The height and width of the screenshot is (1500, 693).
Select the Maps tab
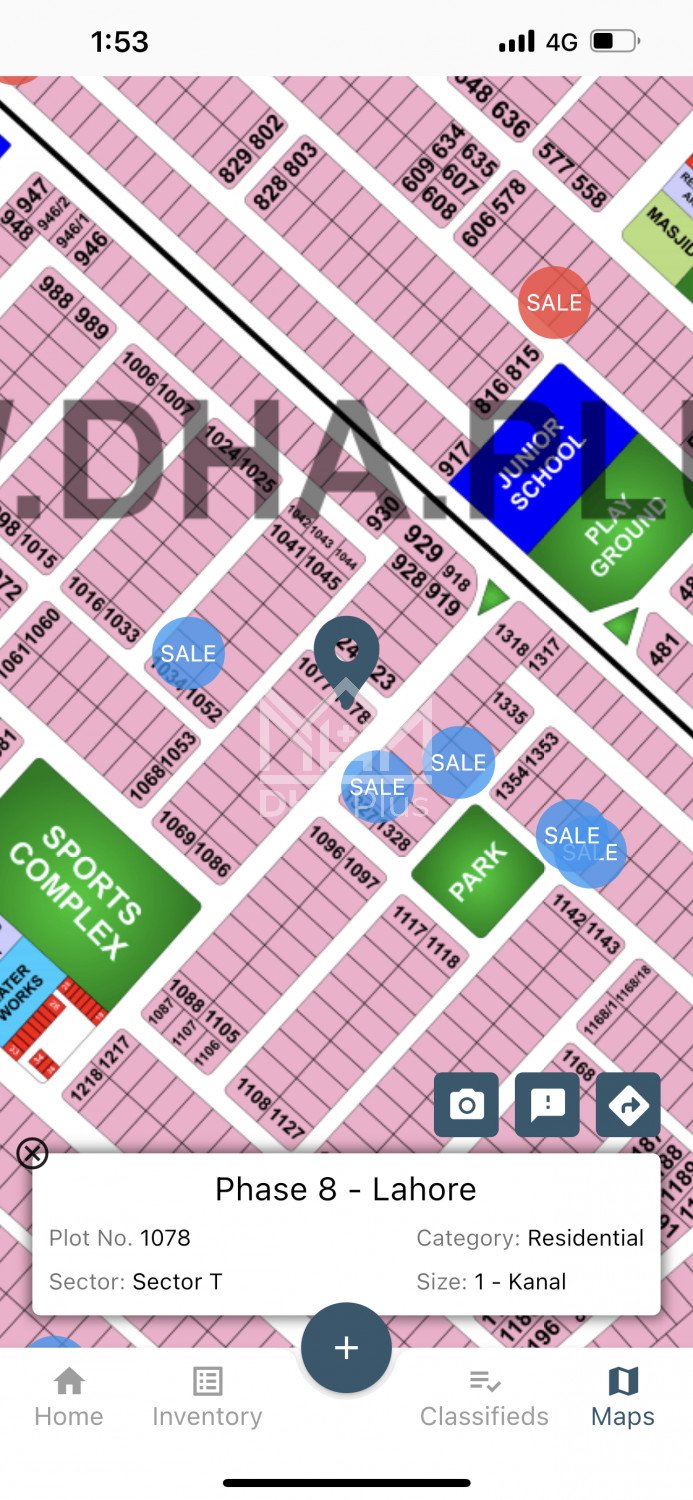pos(622,1398)
